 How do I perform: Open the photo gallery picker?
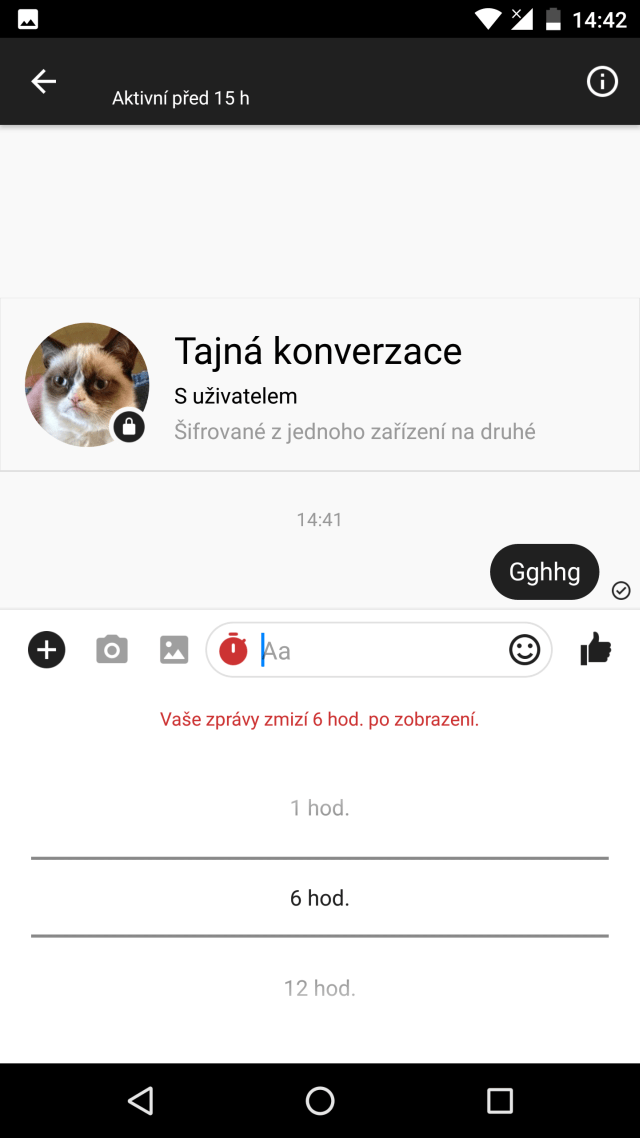coord(174,650)
